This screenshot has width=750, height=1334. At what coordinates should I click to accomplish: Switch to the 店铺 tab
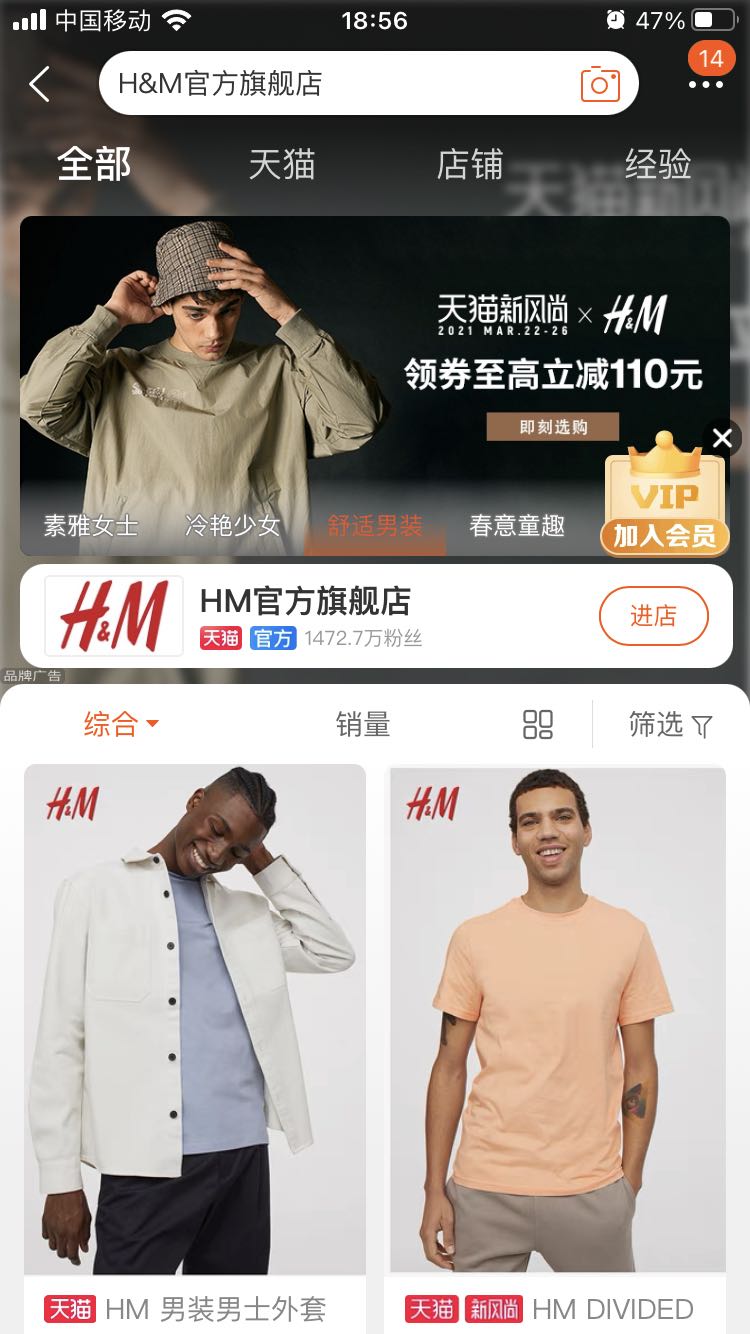[x=470, y=165]
